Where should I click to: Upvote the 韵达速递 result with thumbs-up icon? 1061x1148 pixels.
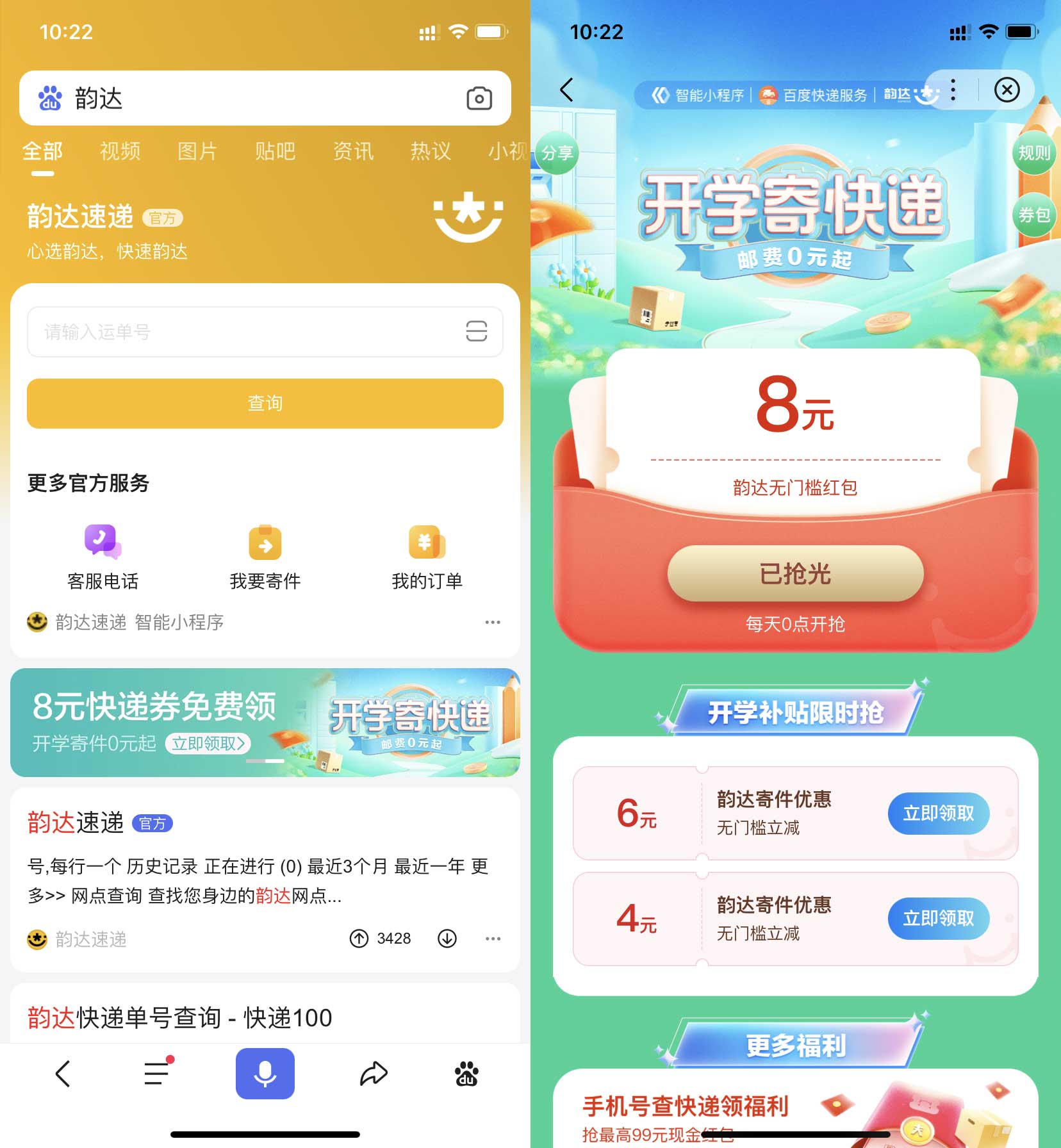359,939
